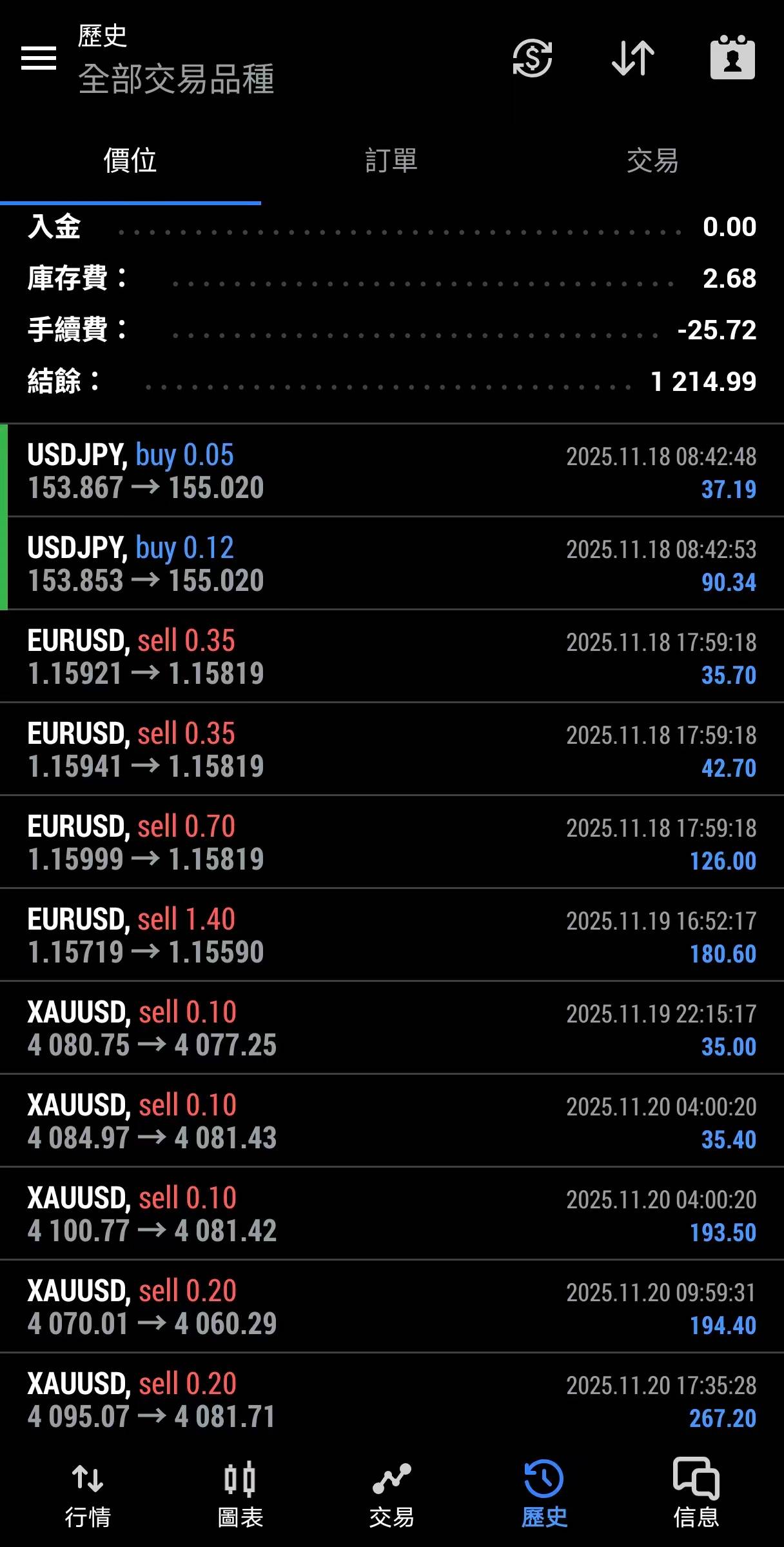Screen dimensions: 784x1547
Task: Switch to the 訂單 tab
Action: [x=391, y=161]
